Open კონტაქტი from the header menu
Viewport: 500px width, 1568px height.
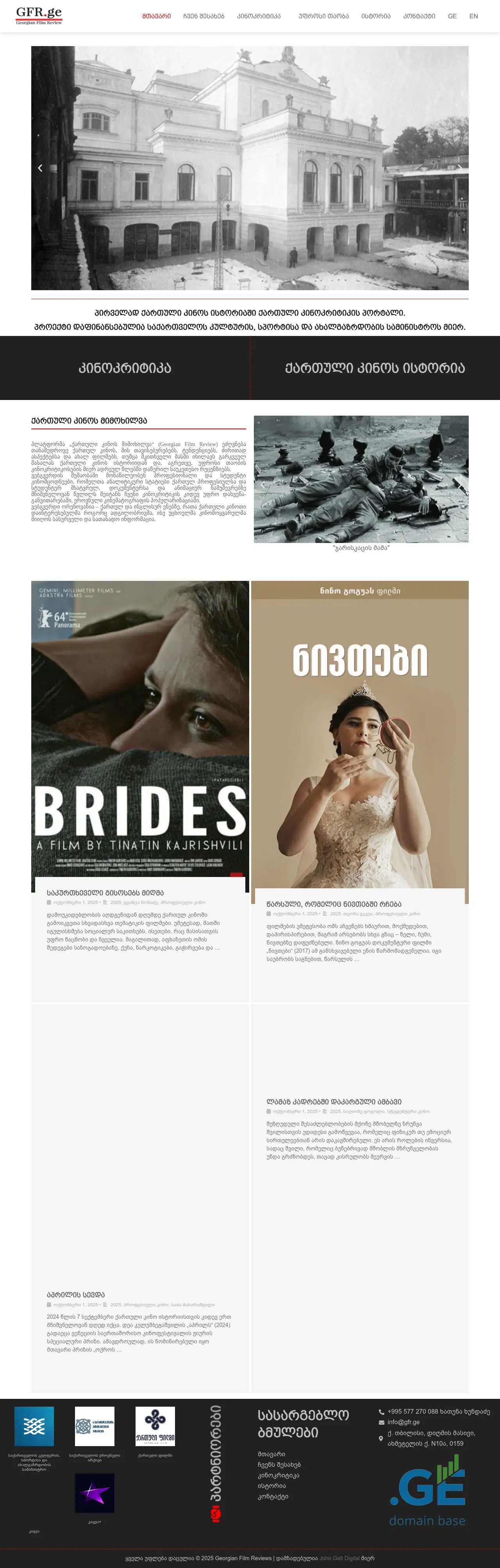[x=419, y=16]
